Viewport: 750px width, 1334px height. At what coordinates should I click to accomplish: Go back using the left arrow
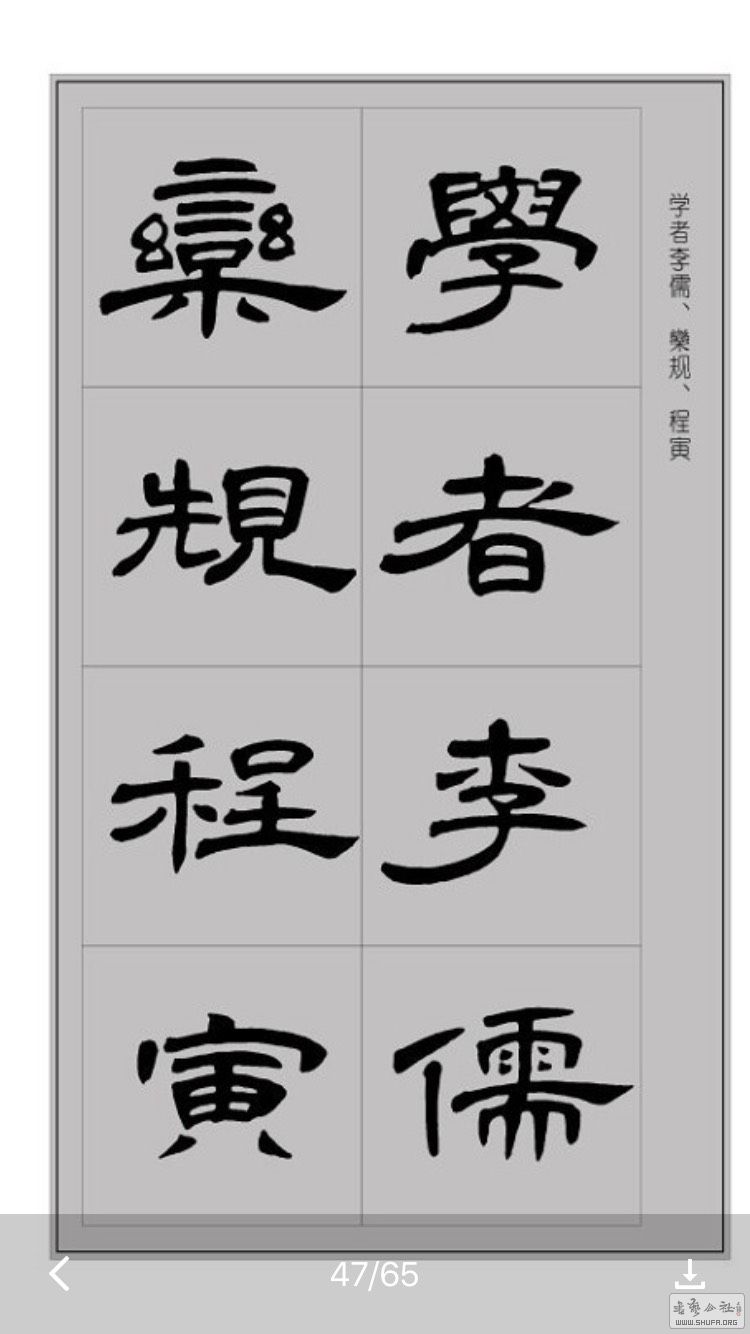61,1274
